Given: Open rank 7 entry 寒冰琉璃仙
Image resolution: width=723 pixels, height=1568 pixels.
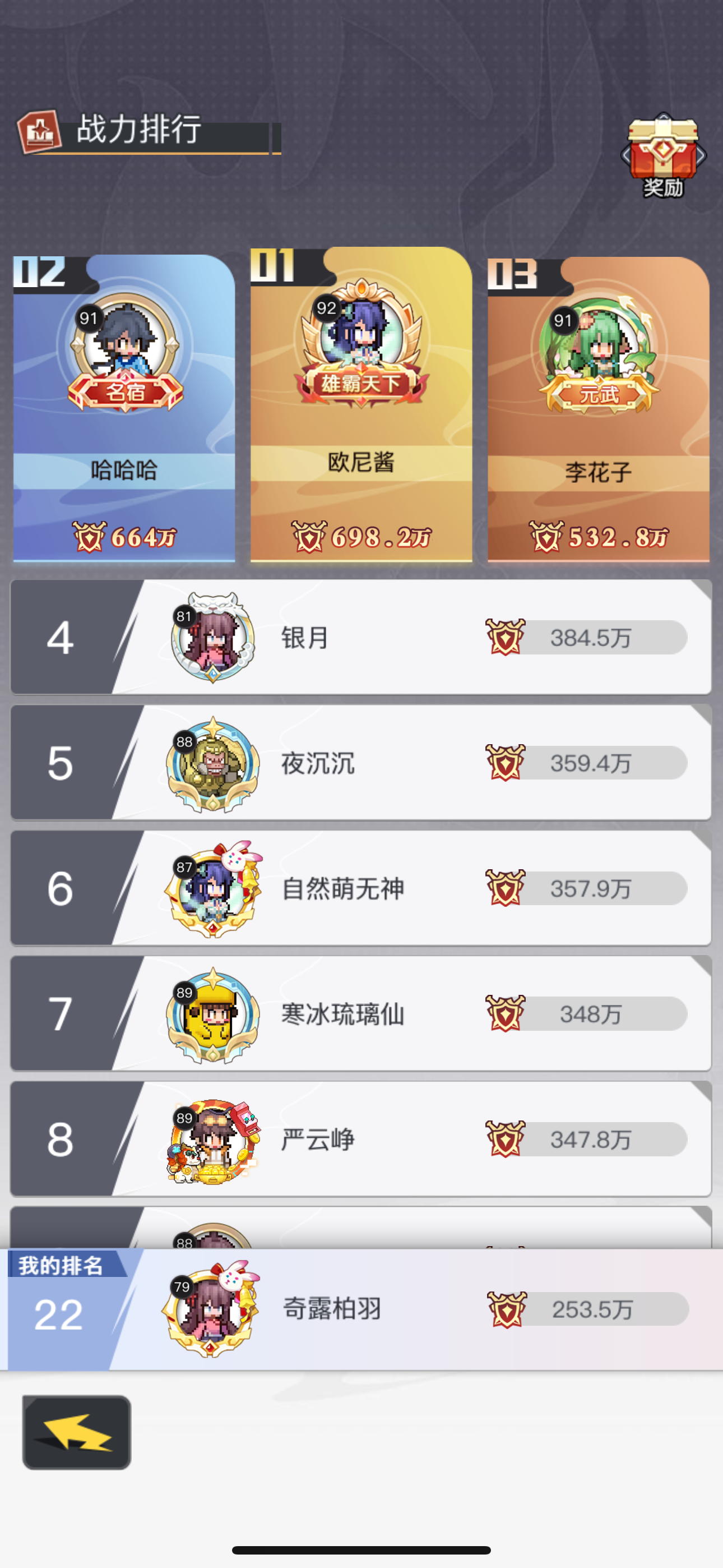Looking at the screenshot, I should (361, 1012).
